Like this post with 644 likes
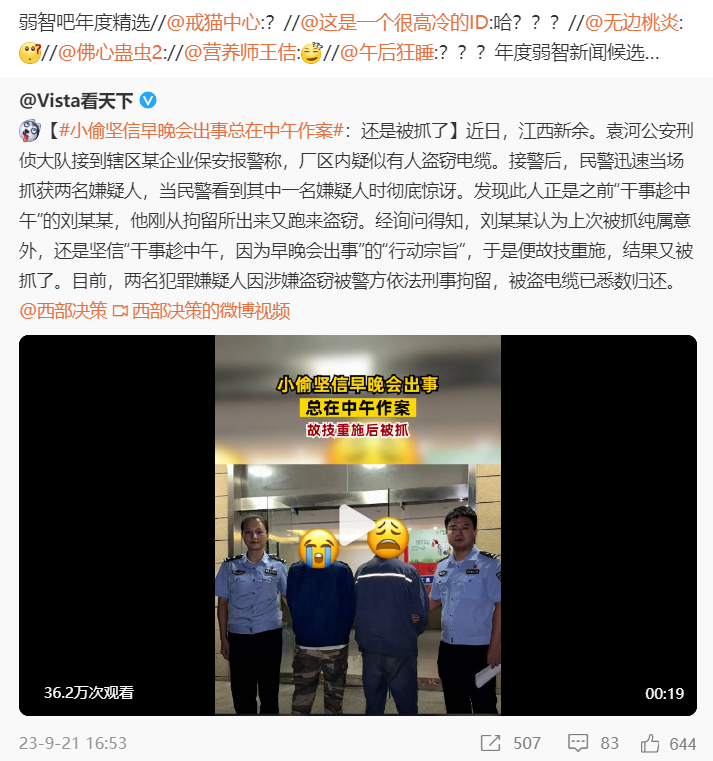The height and width of the screenshot is (761, 713). (668, 743)
